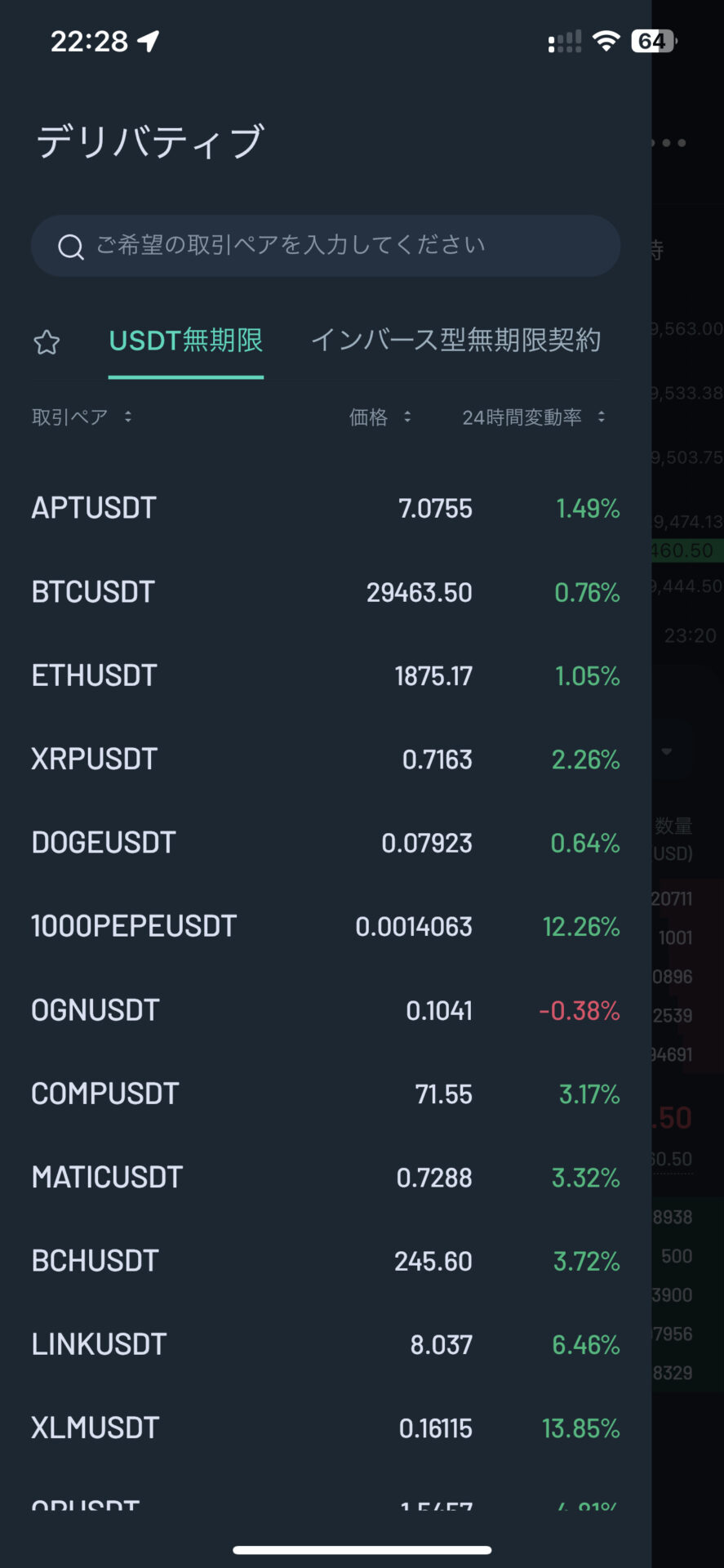
Task: Open the MATICUSDT pair
Action: point(326,1177)
